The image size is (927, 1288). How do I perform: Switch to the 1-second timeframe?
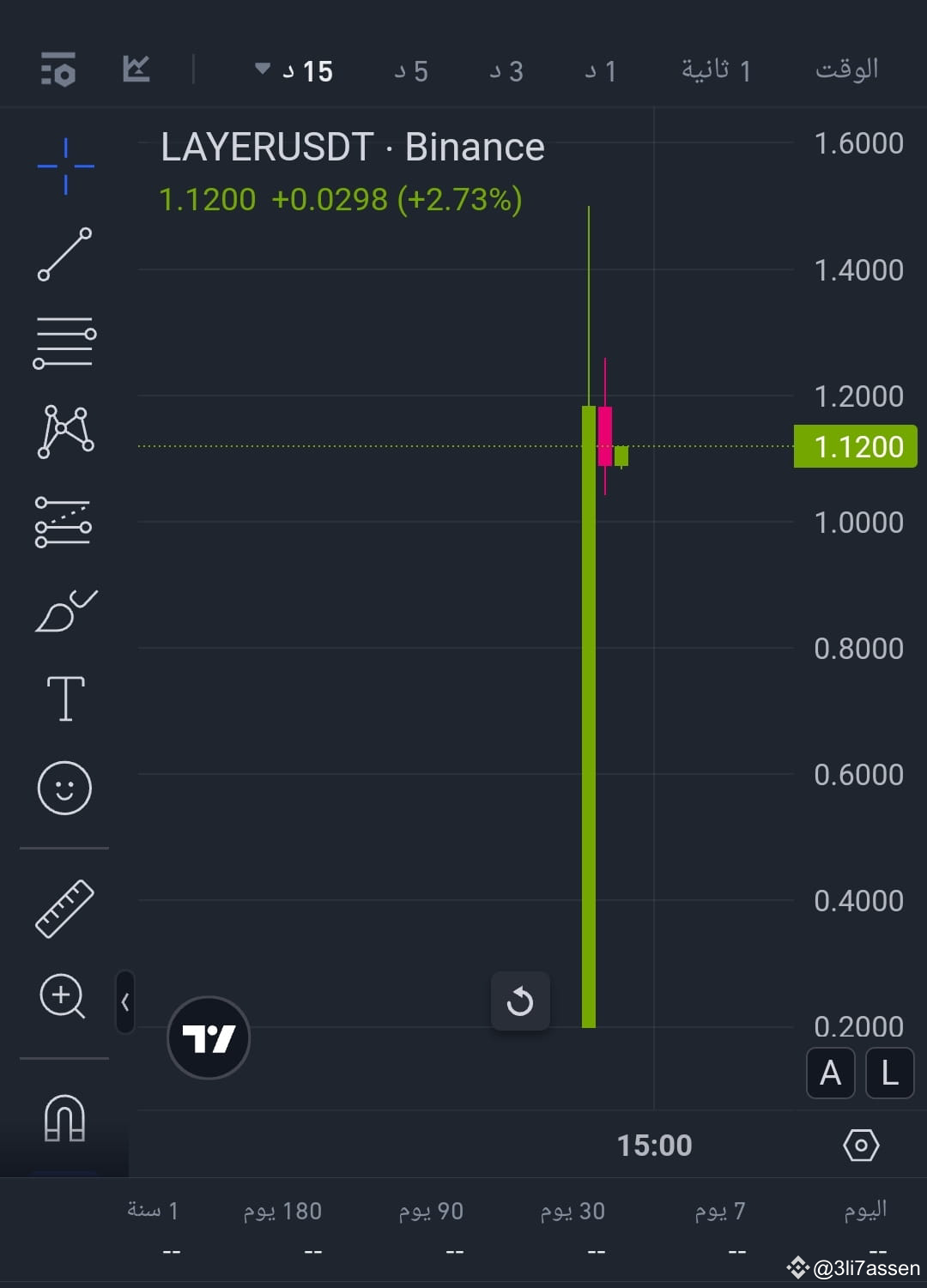pos(715,71)
